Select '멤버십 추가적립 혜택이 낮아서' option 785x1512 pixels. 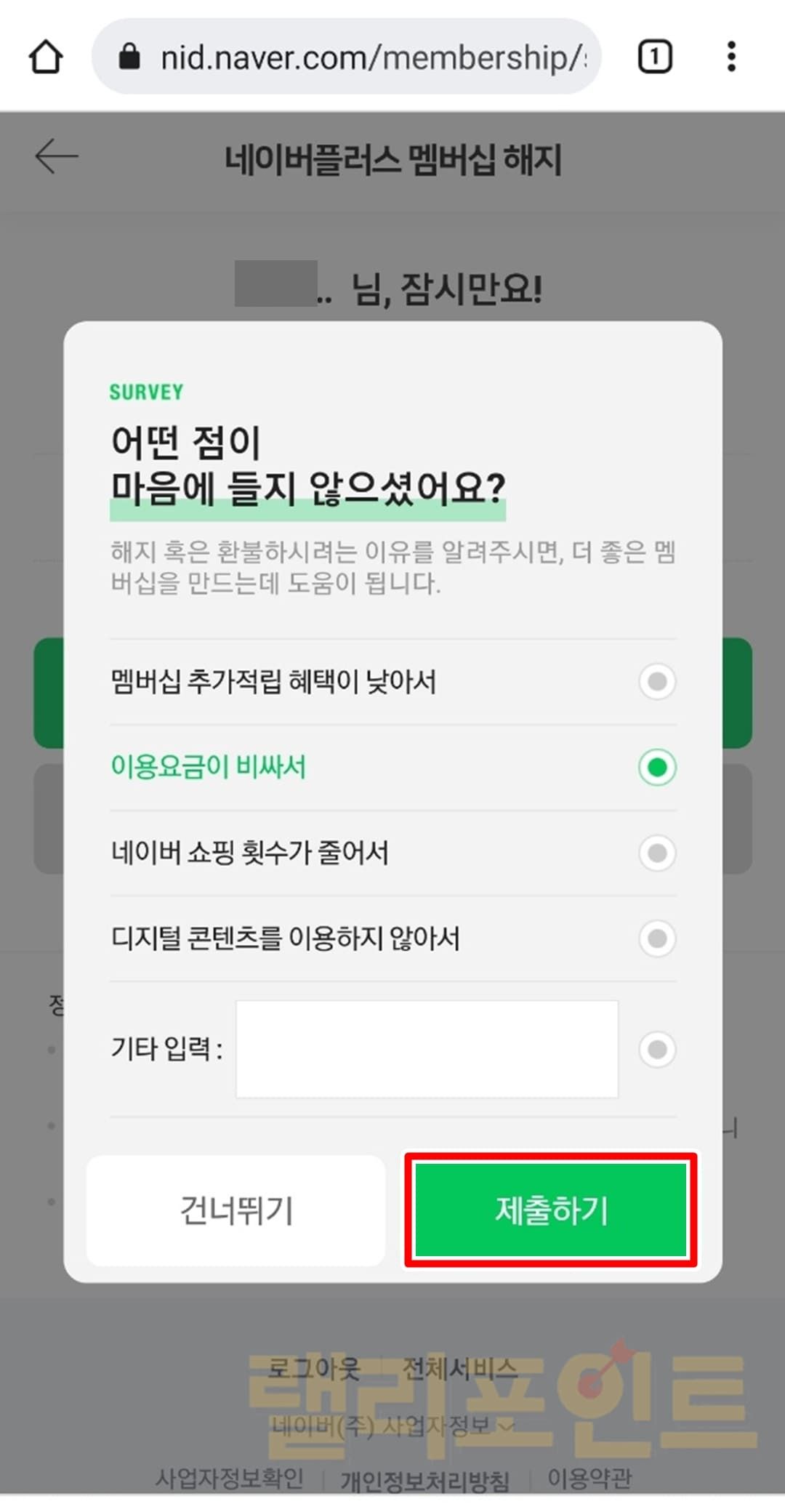tap(657, 682)
